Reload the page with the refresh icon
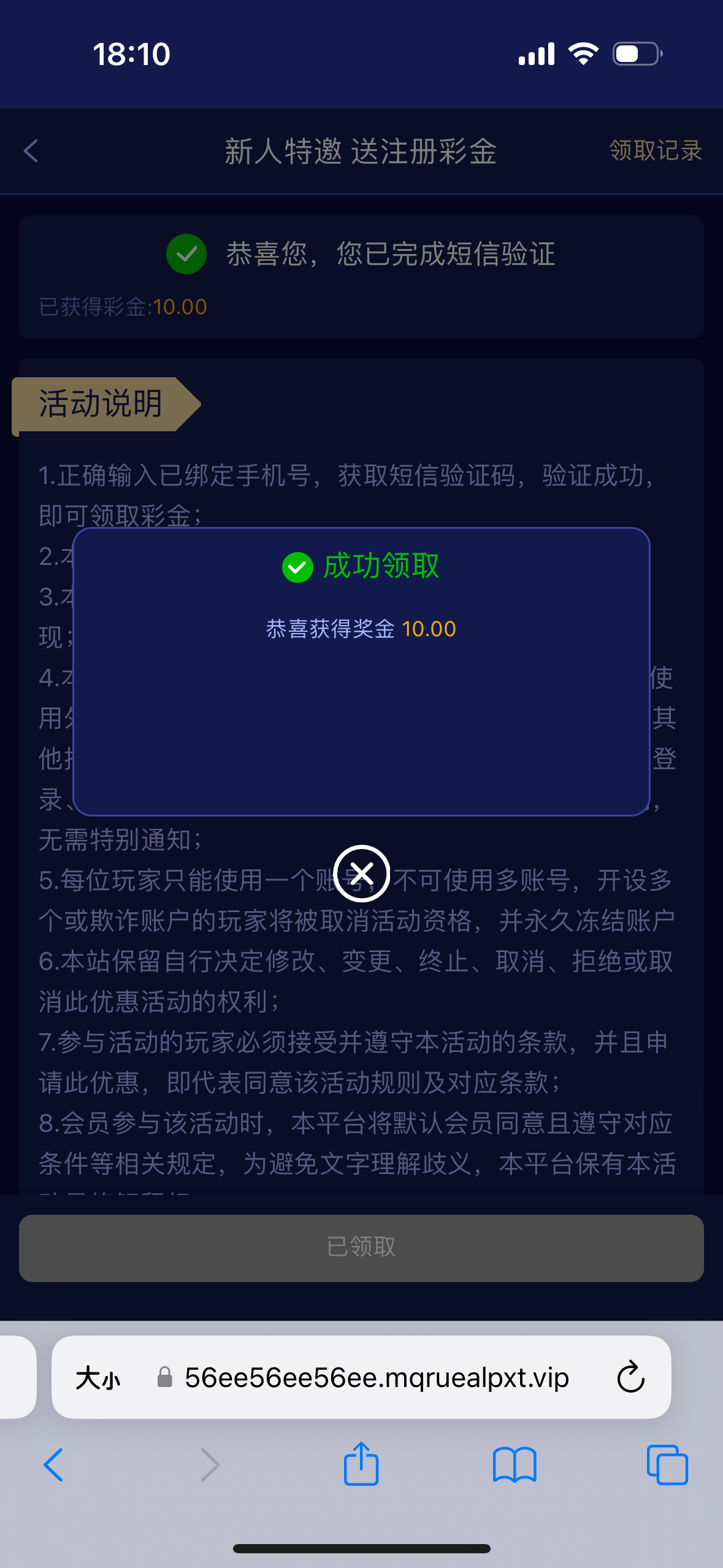This screenshot has width=723, height=1568. click(x=631, y=1377)
